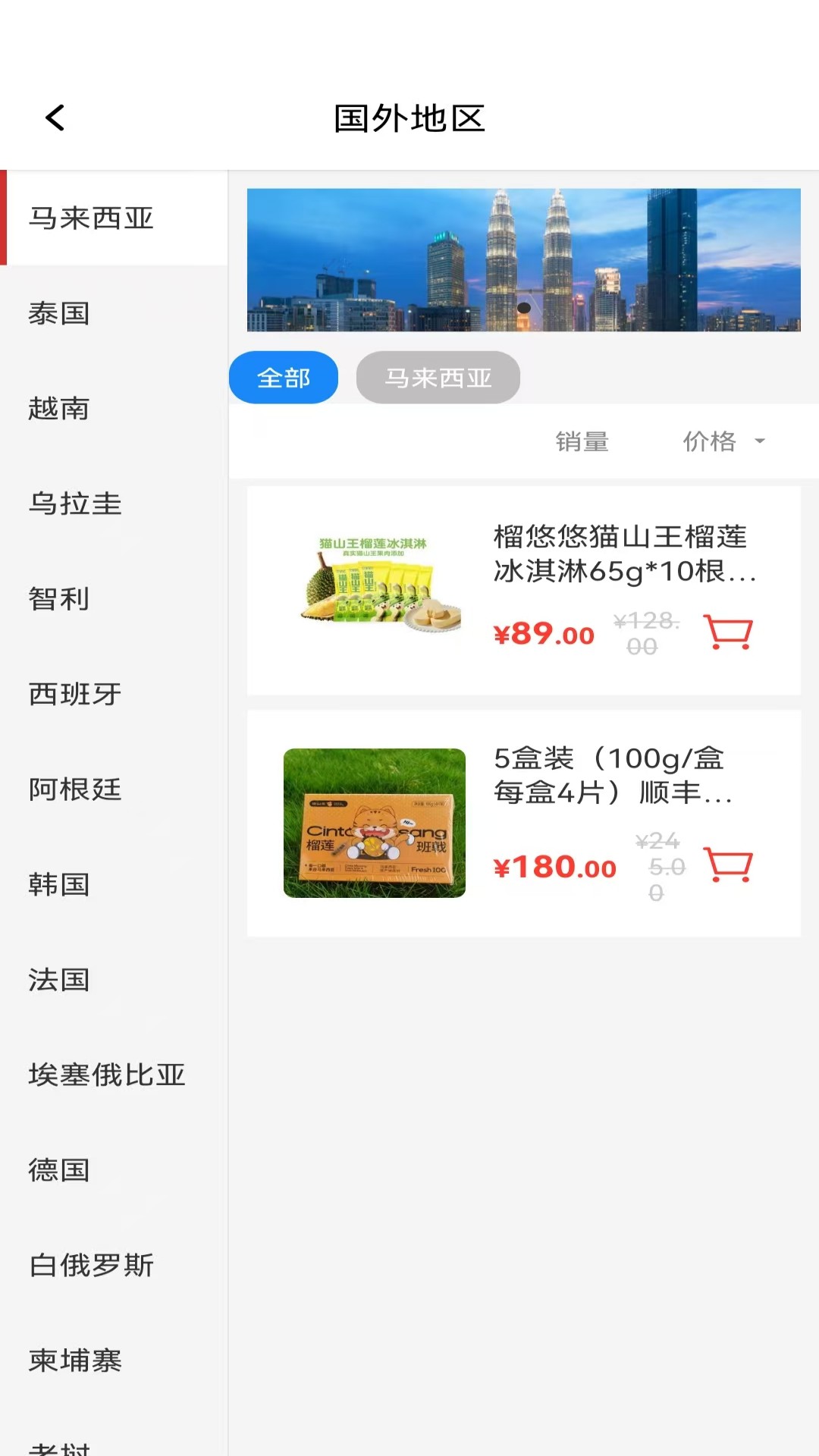Viewport: 819px width, 1456px height.
Task: Add the durian ice cream to cart
Action: tap(726, 632)
